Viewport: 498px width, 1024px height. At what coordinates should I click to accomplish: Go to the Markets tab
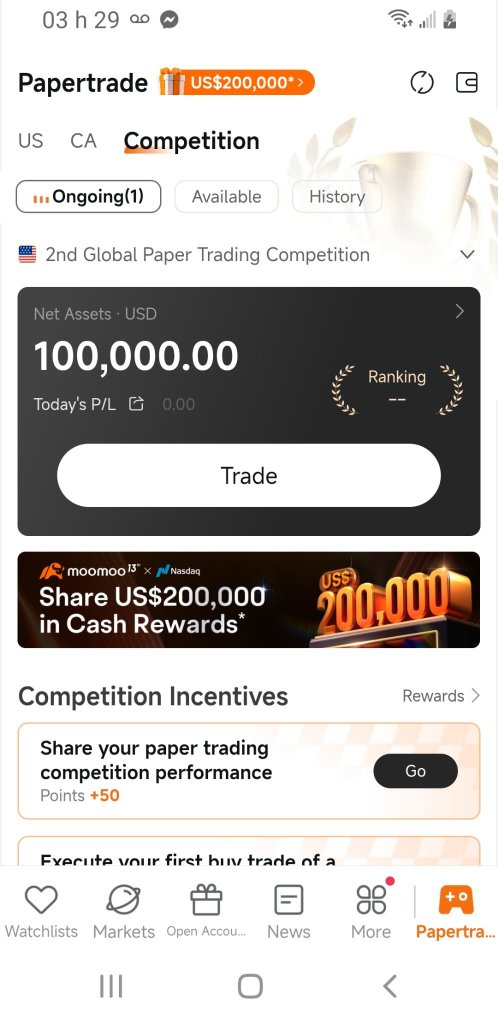[124, 912]
